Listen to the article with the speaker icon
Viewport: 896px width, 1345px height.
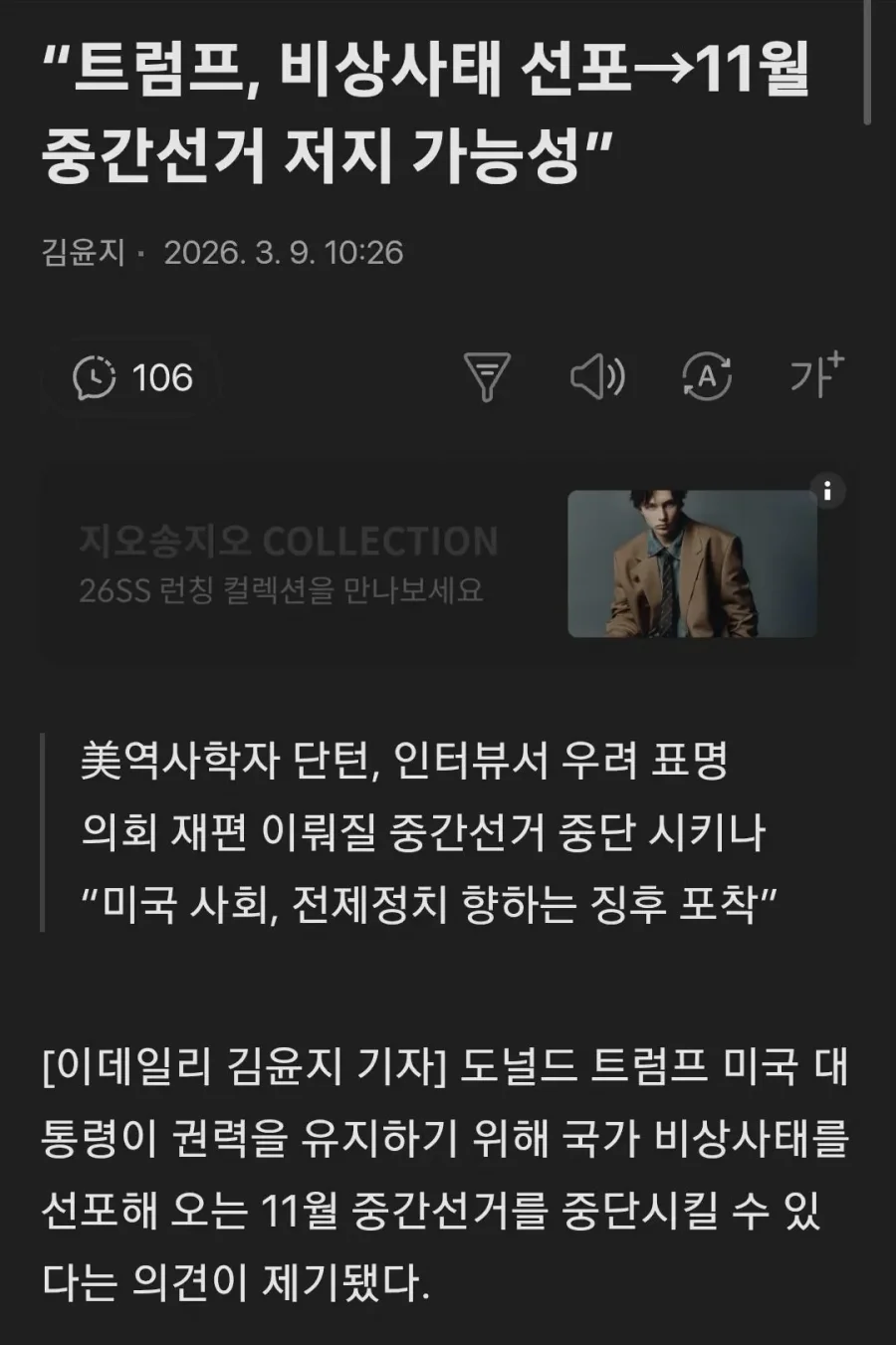point(596,377)
